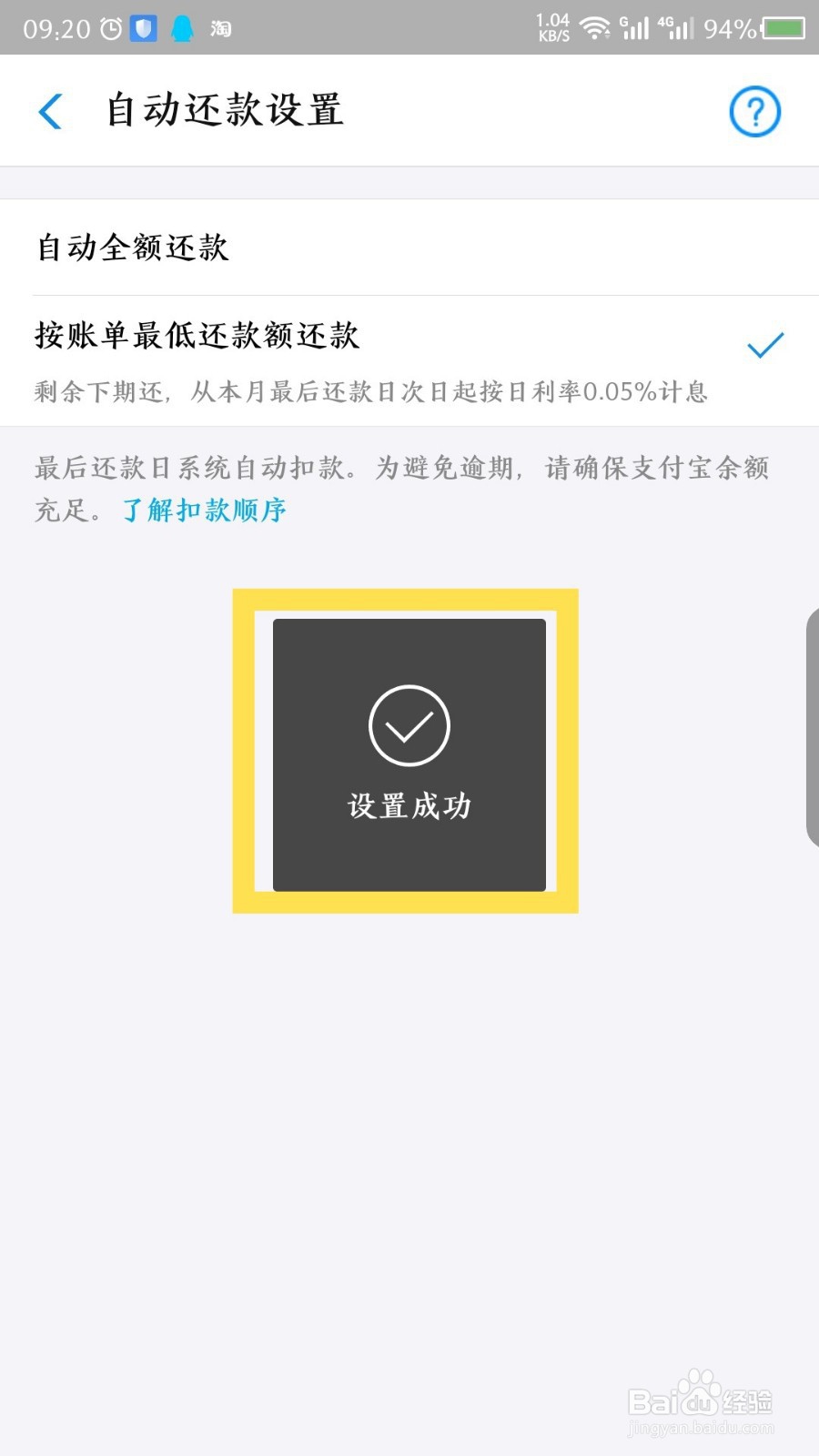Image resolution: width=819 pixels, height=1456 pixels.
Task: Tap the QQ notification bell icon
Action: coord(180,28)
